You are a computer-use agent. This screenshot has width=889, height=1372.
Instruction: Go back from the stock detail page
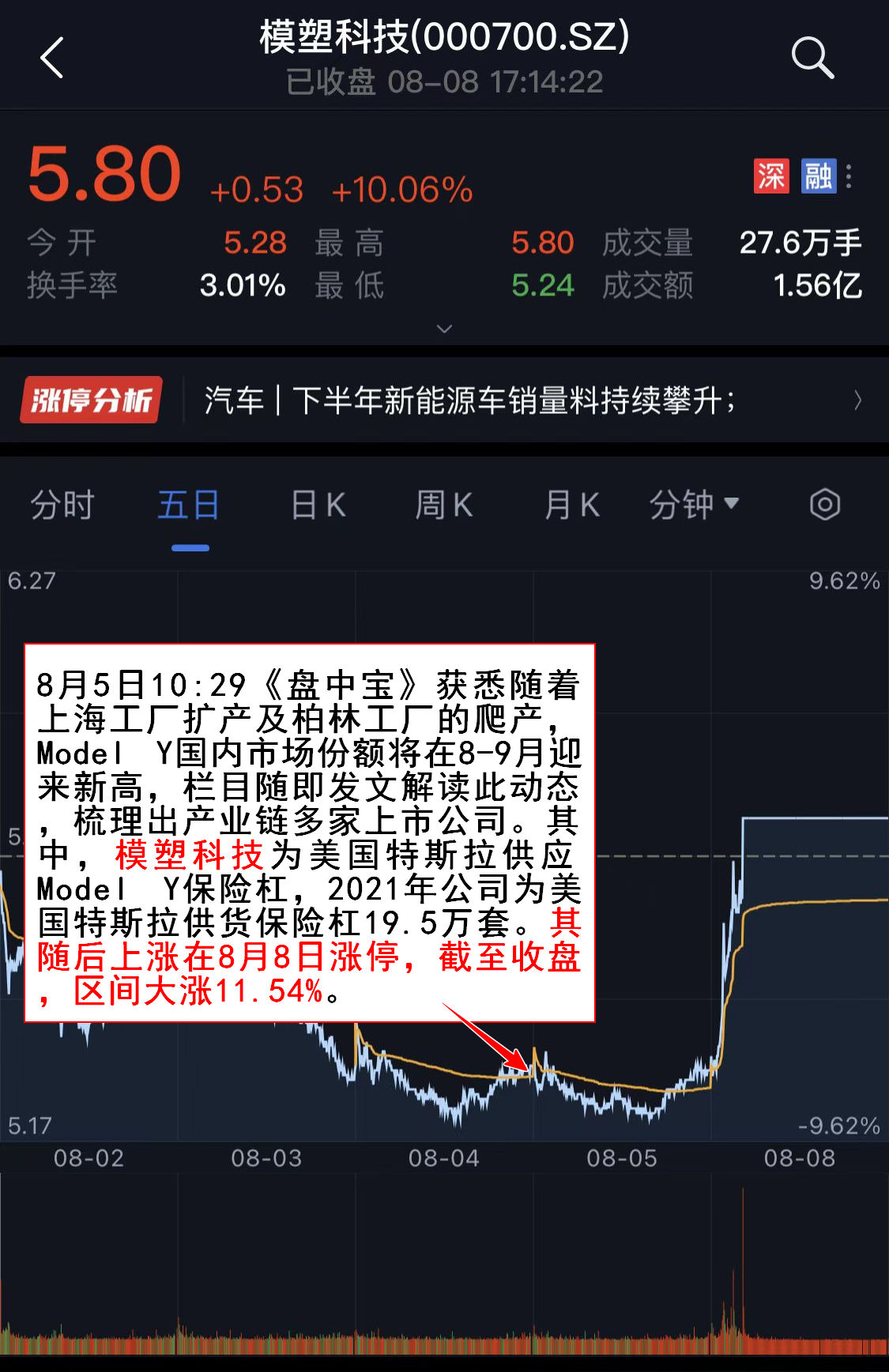click(x=52, y=58)
